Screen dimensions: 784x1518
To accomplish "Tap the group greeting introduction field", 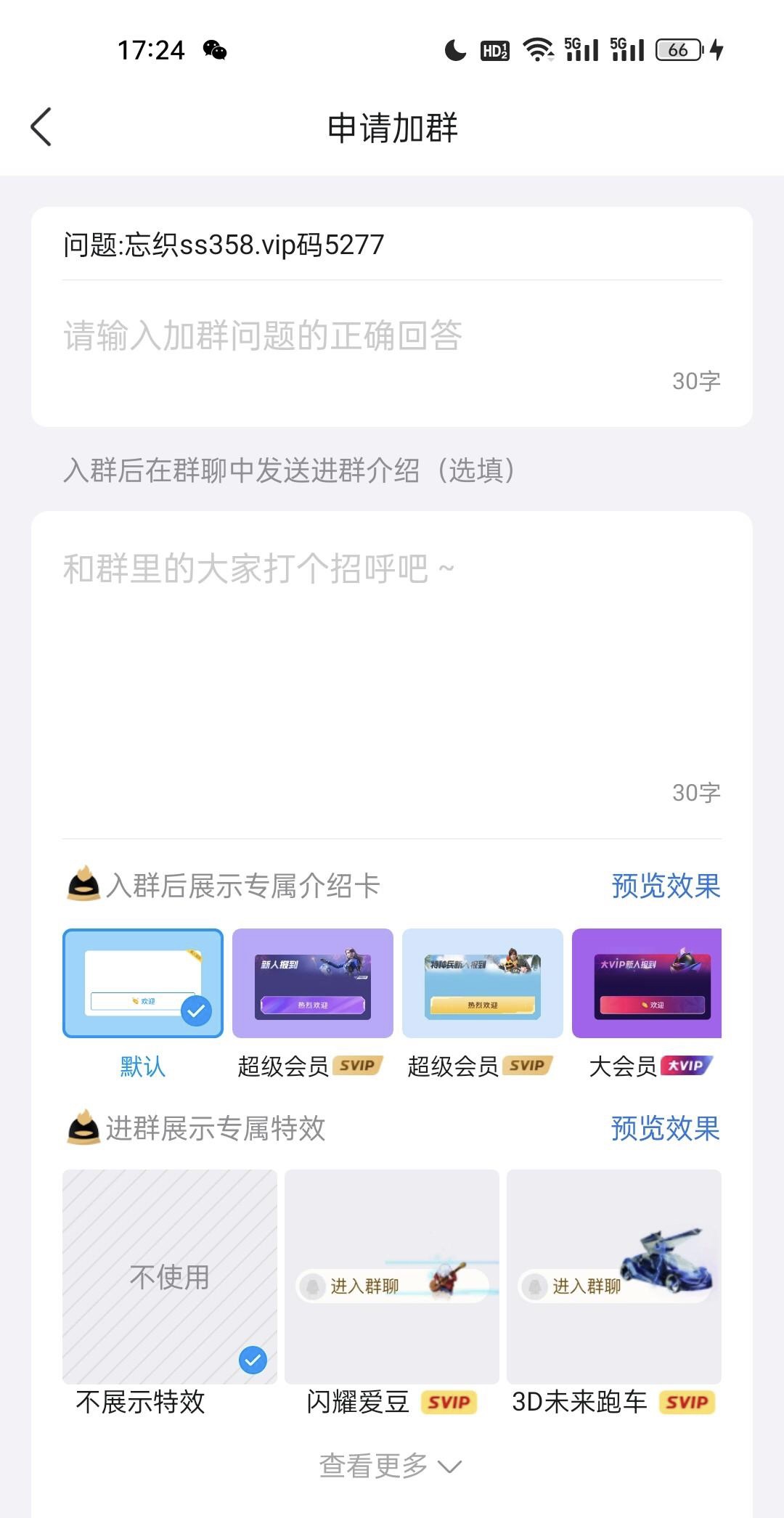I will (x=392, y=653).
